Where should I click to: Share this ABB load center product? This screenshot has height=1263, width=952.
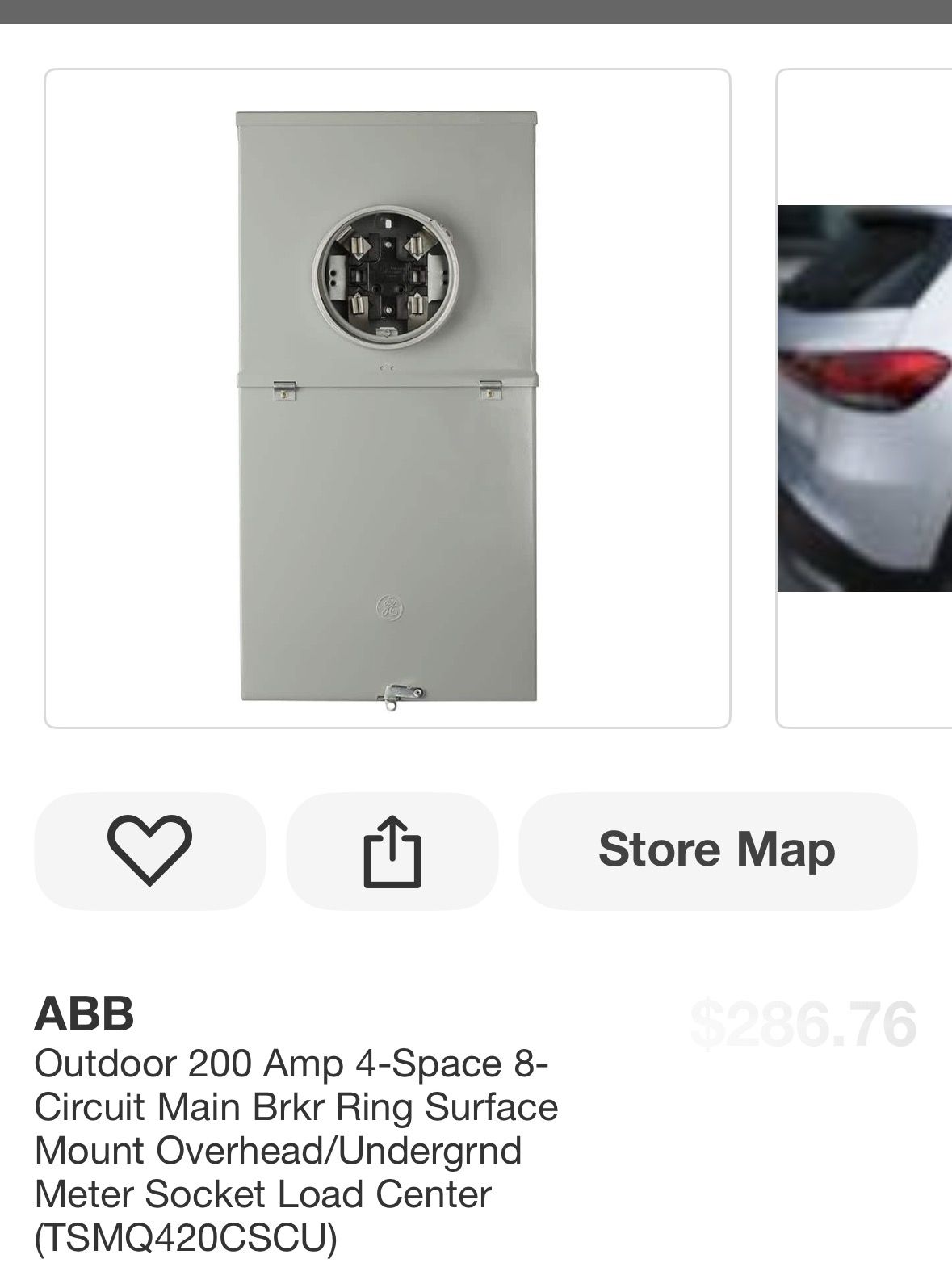pyautogui.click(x=392, y=851)
